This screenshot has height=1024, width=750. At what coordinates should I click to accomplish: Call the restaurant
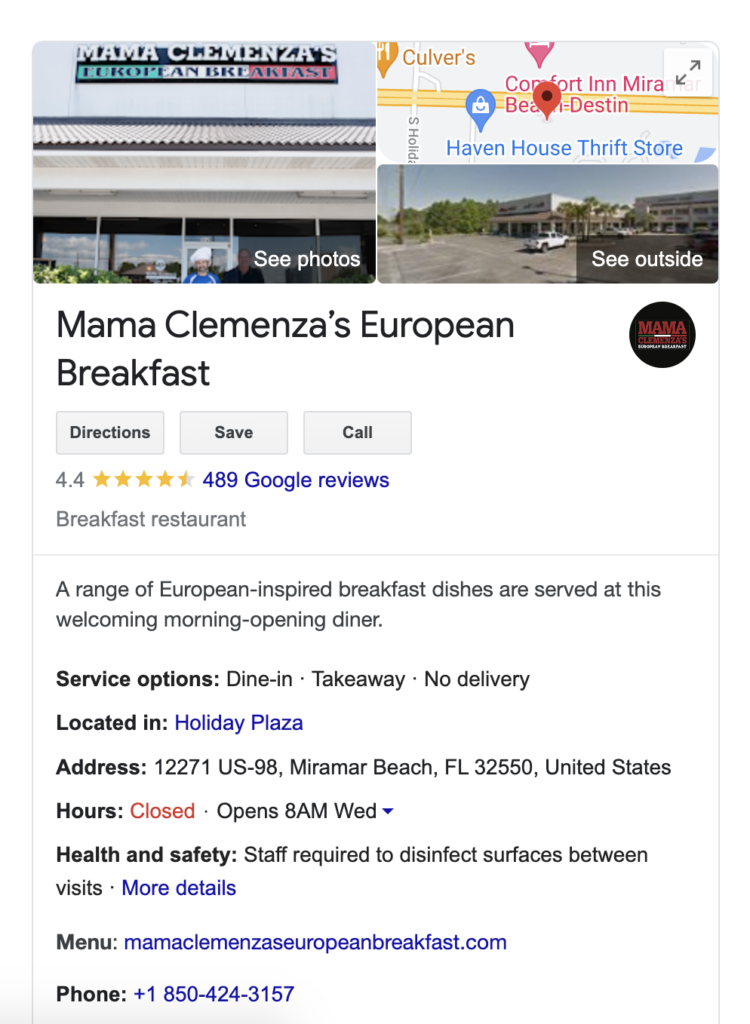[357, 433]
